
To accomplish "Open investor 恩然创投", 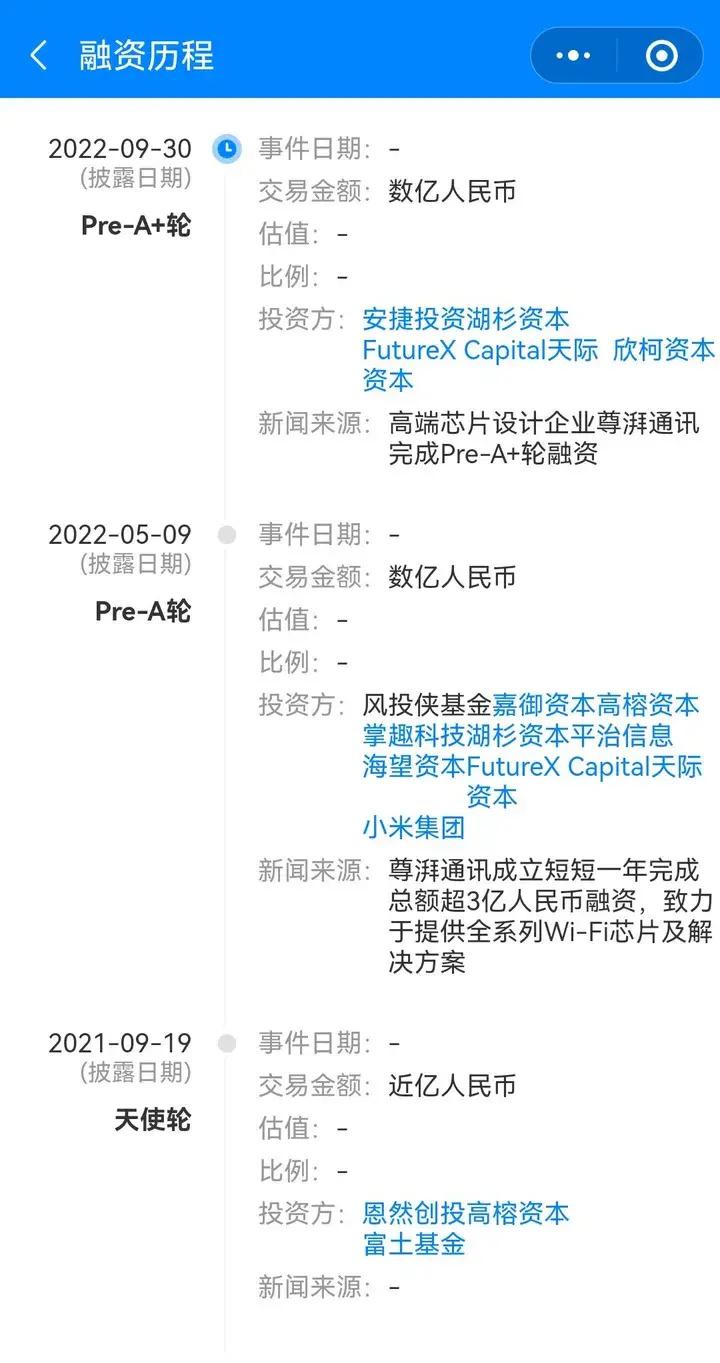I will click(414, 1214).
